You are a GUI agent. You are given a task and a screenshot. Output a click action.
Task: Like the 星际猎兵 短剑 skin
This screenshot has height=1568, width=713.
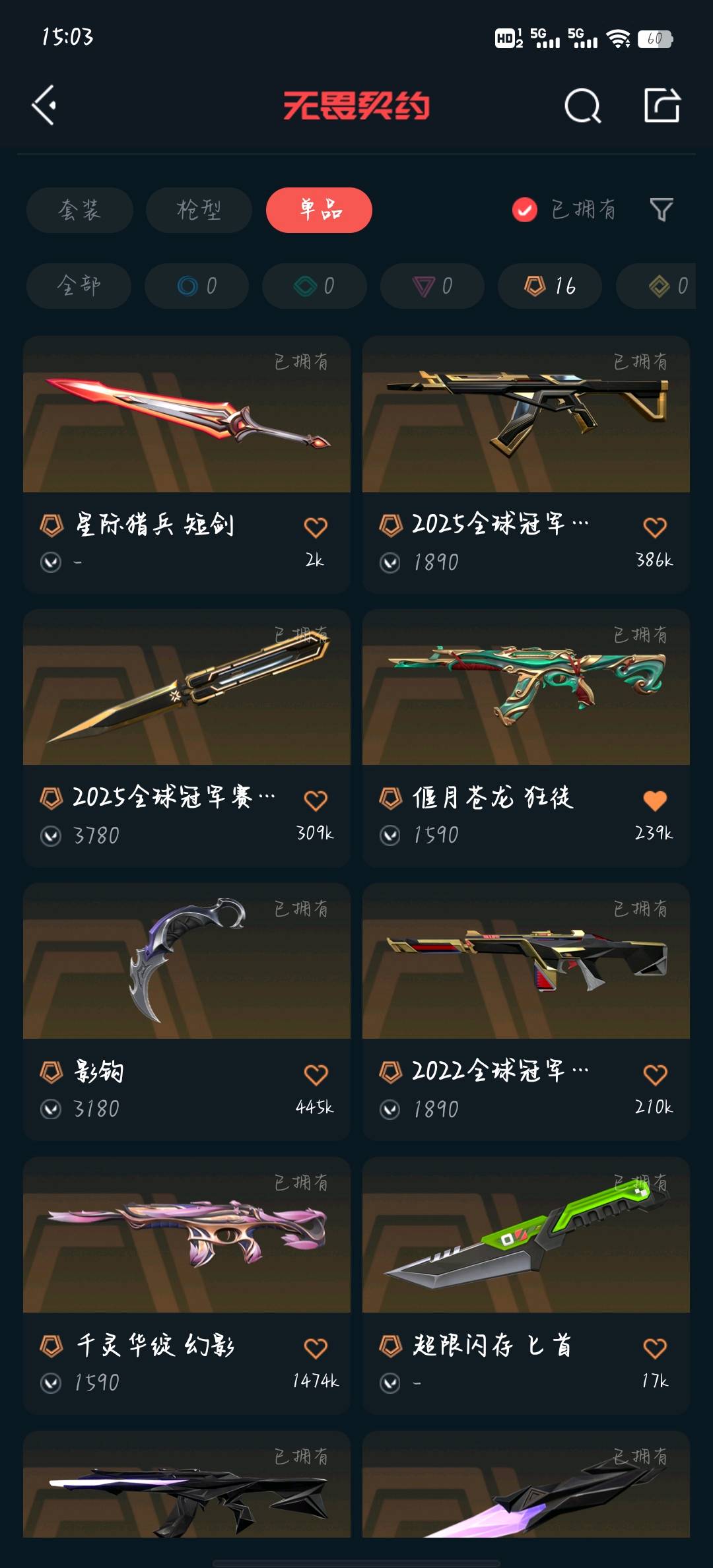[x=316, y=527]
